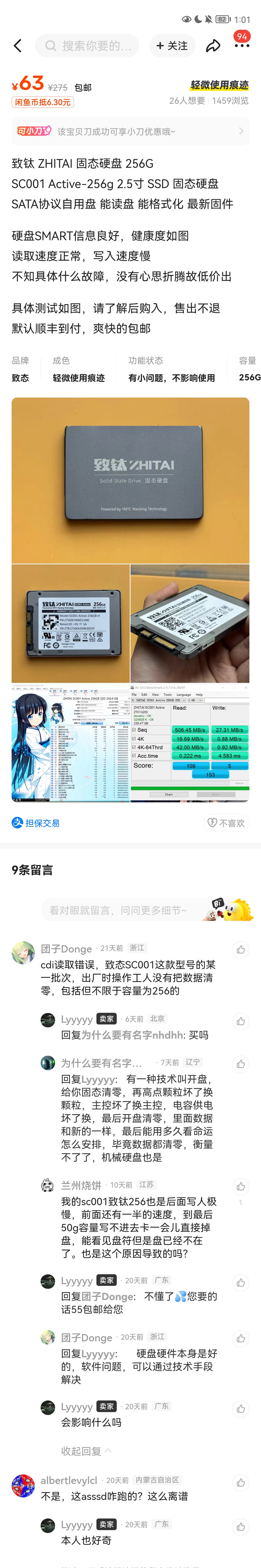Mark listing as 不喜欢
Screen dimensions: 261x1568
(226, 823)
